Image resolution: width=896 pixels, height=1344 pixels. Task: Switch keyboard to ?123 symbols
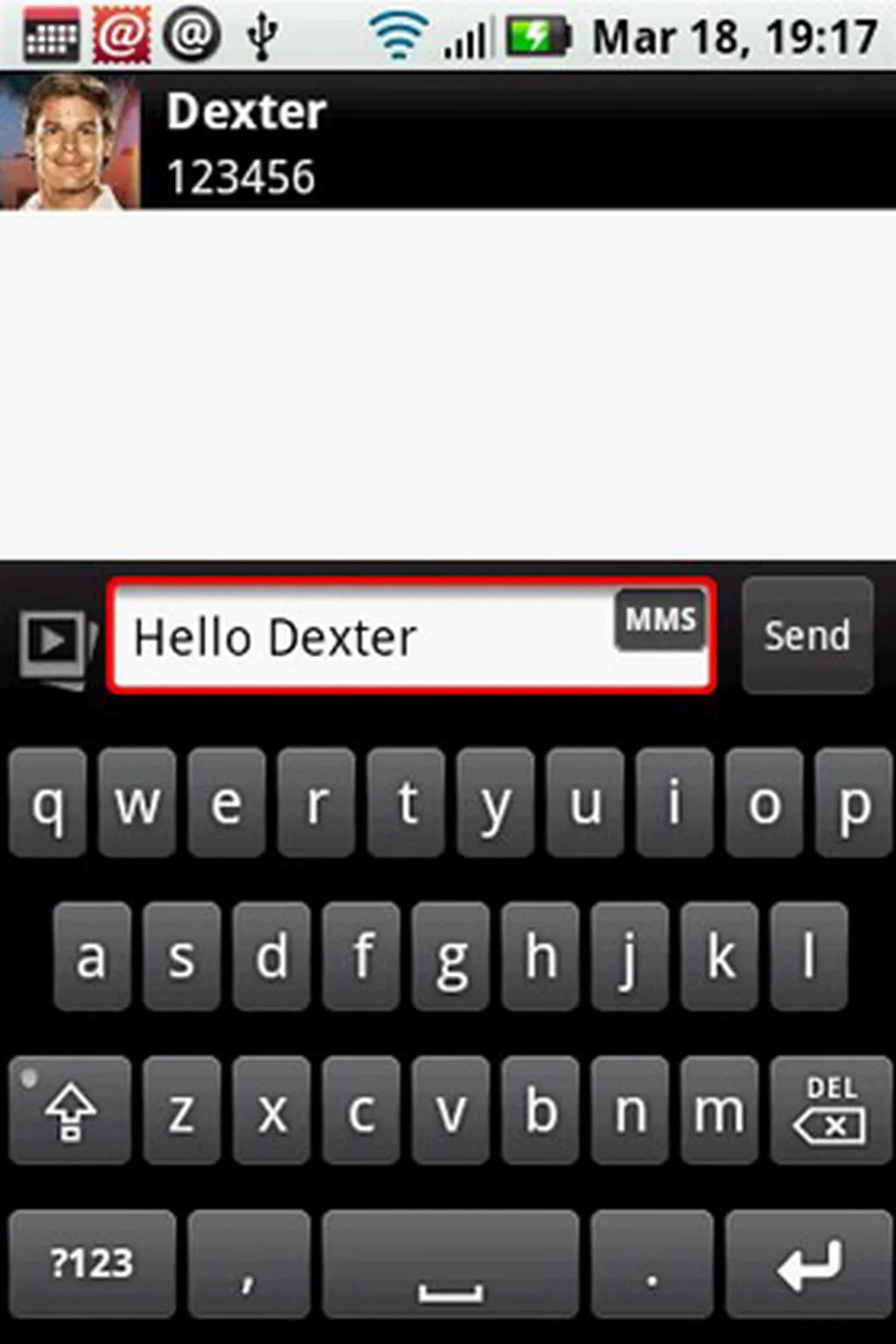click(x=92, y=1263)
